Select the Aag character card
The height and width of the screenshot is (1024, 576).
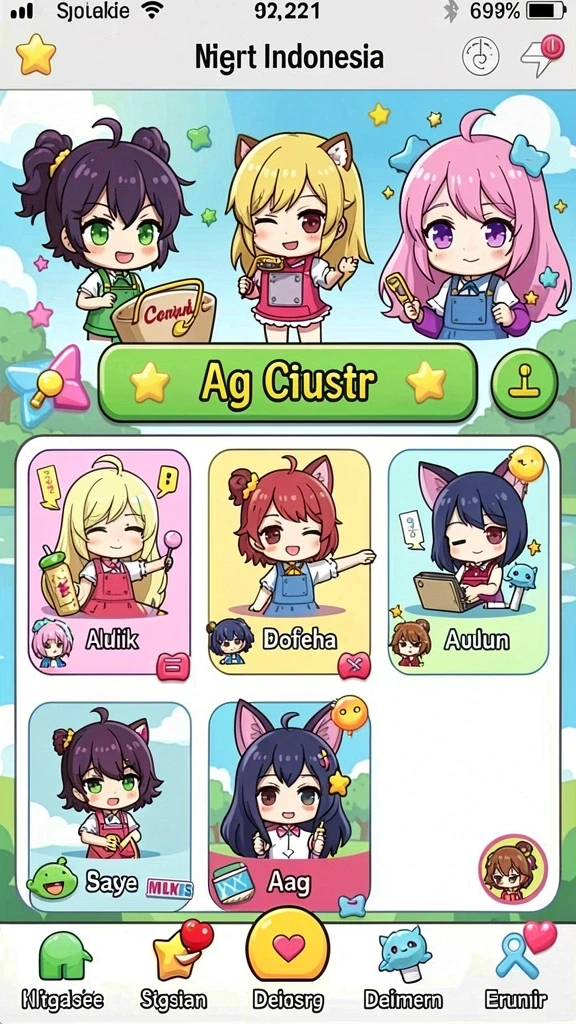click(x=289, y=806)
